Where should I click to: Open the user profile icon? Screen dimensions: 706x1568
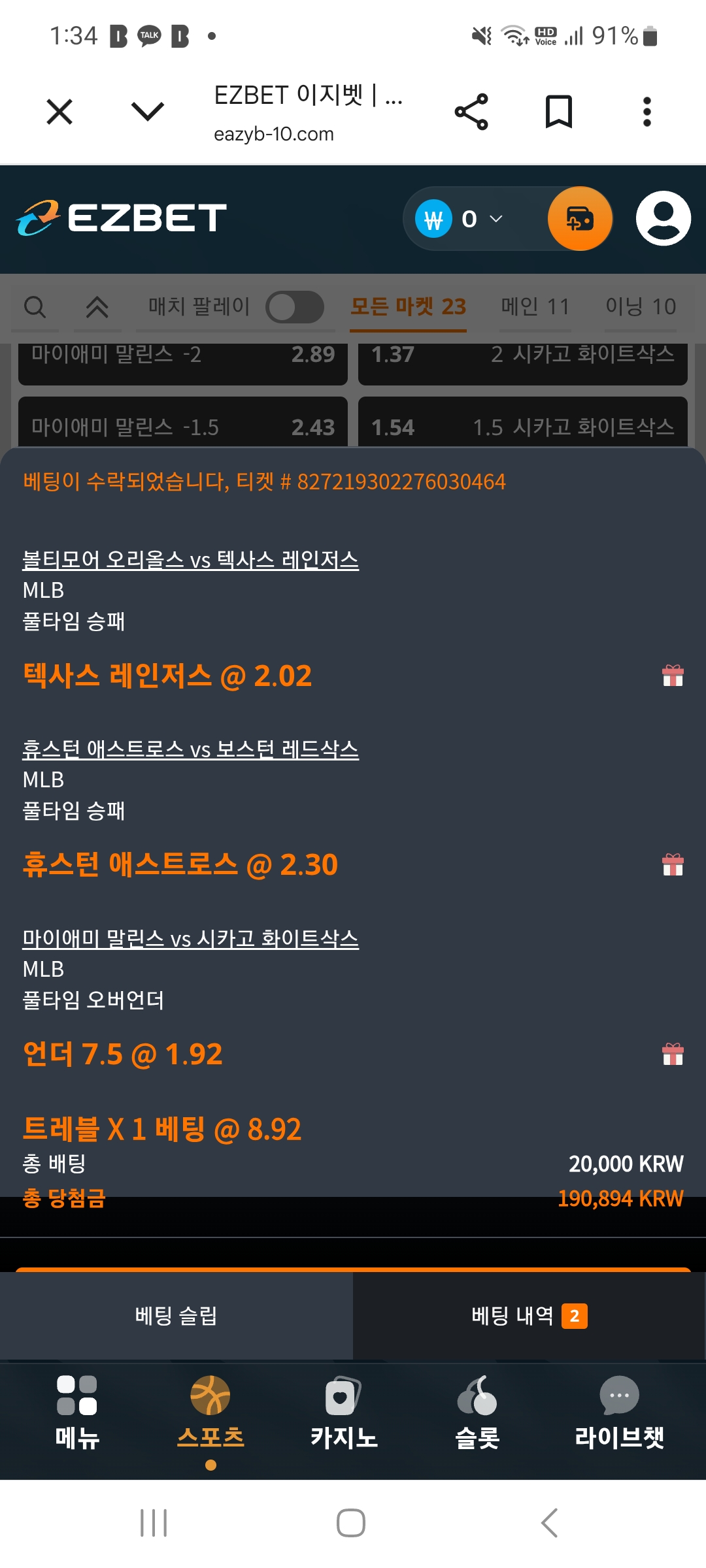(x=664, y=219)
